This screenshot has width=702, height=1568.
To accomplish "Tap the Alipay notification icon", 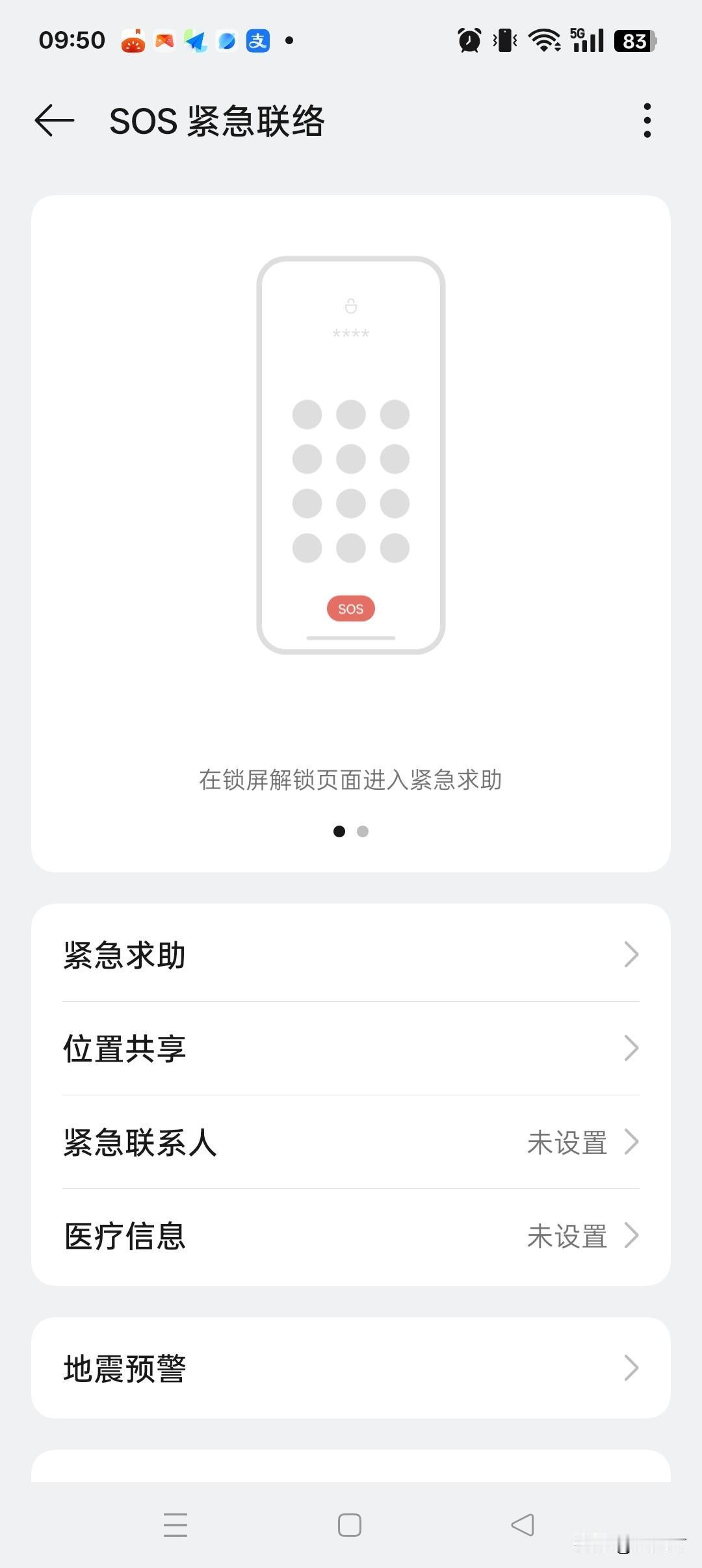I will click(x=257, y=40).
